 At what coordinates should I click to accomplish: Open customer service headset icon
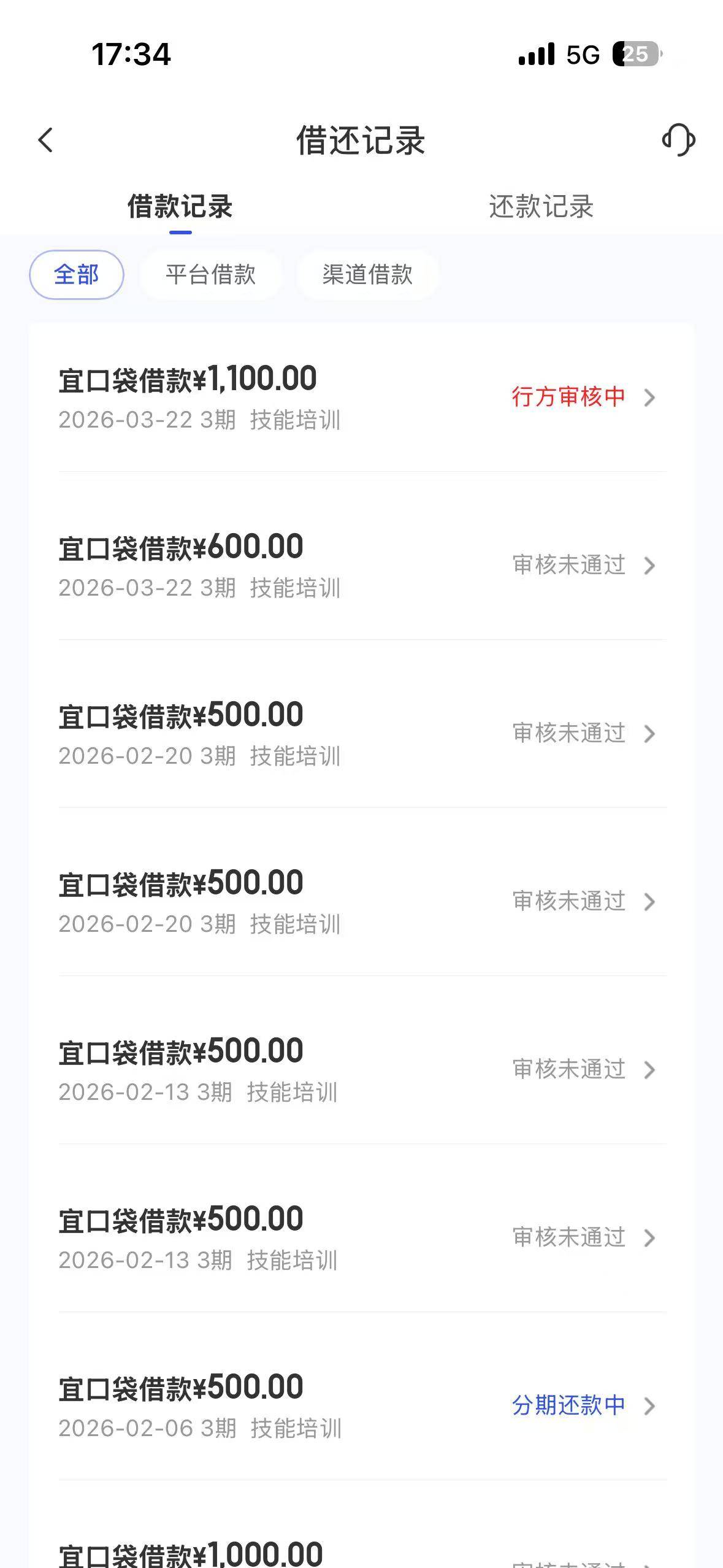click(678, 140)
